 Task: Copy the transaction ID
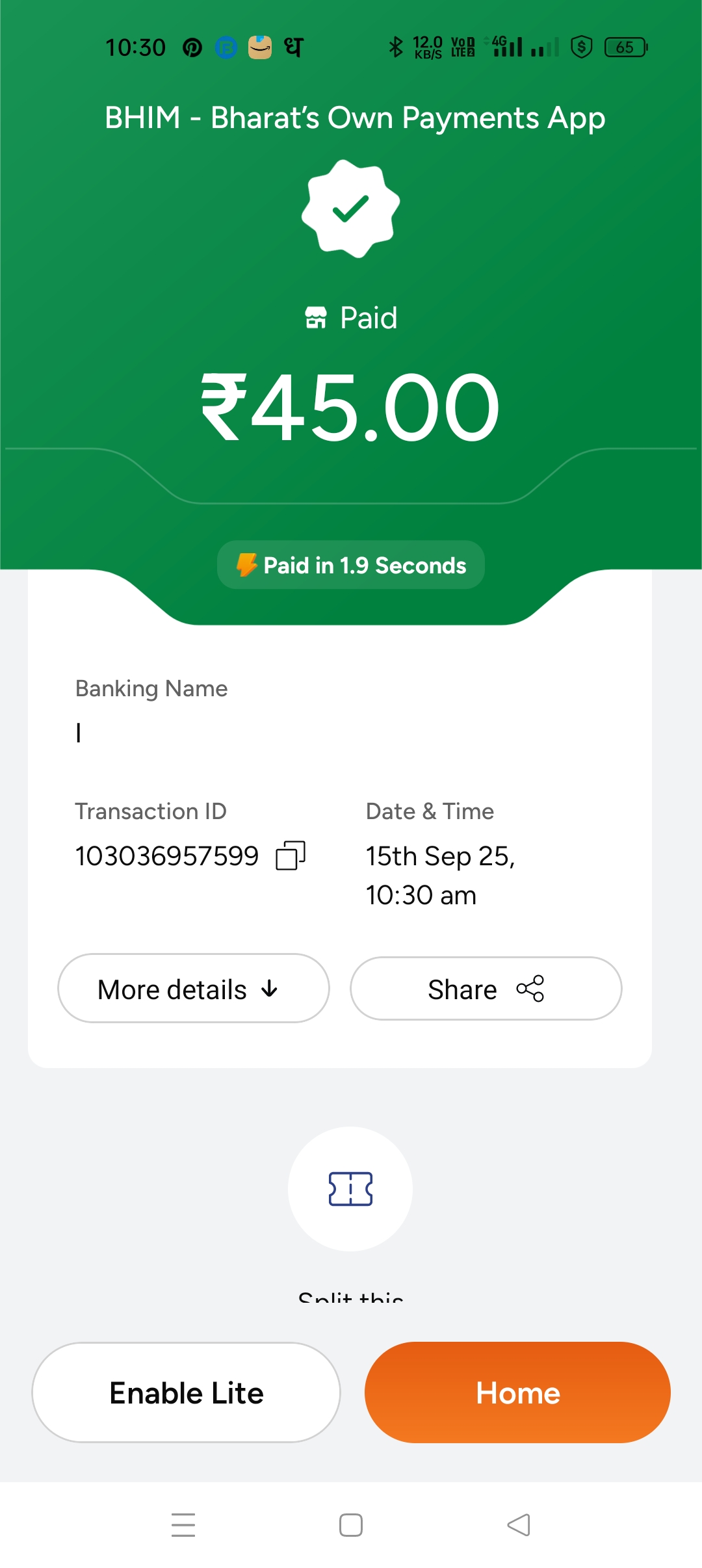click(x=291, y=856)
